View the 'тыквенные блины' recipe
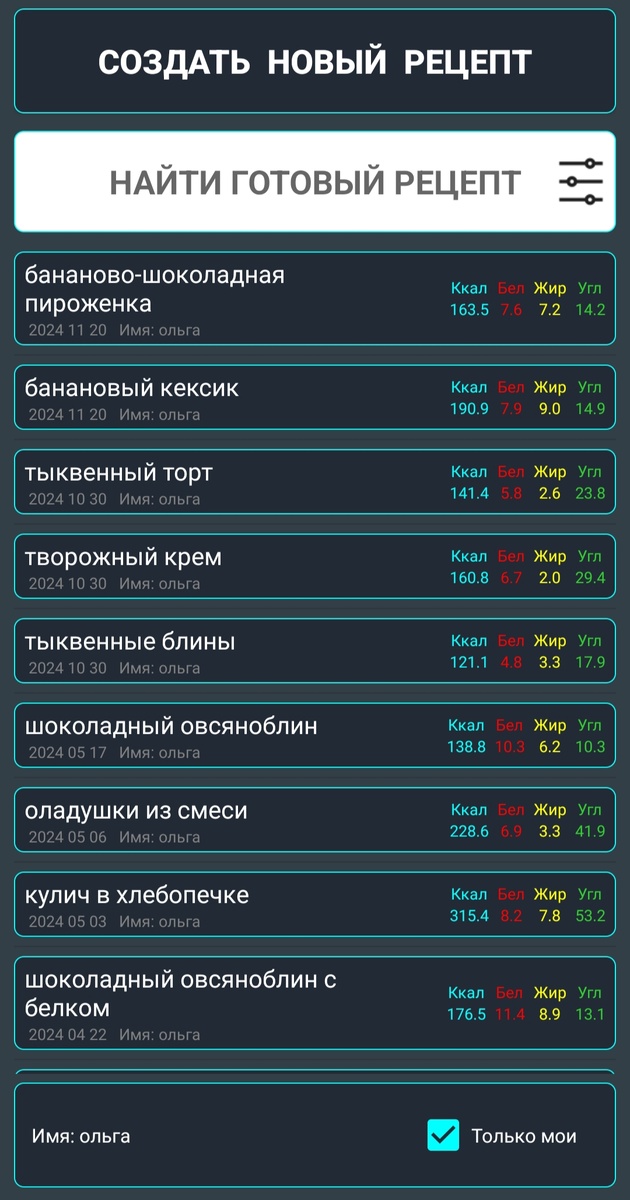630x1200 pixels. pyautogui.click(x=315, y=651)
